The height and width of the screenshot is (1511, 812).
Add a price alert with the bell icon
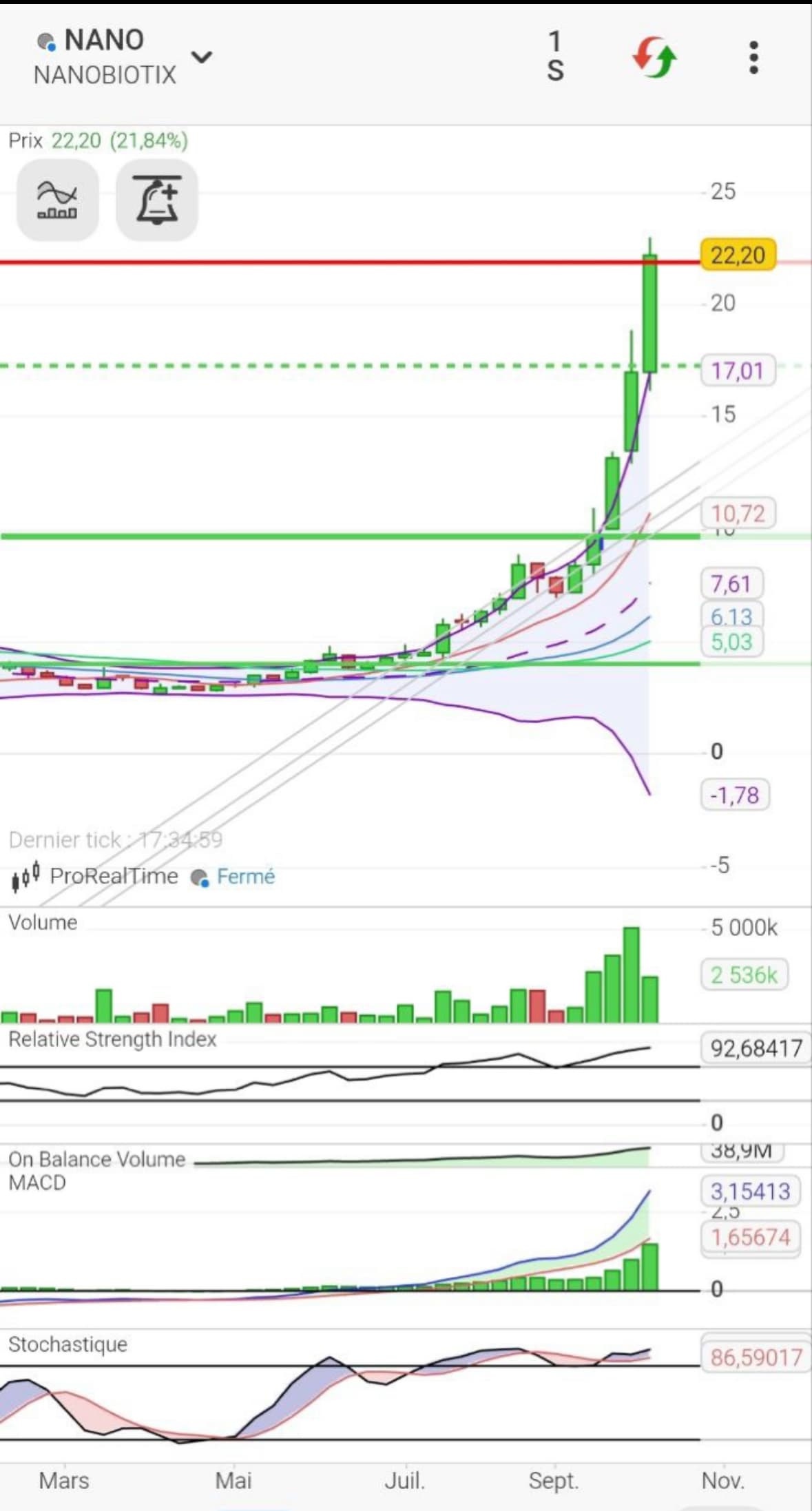(157, 200)
